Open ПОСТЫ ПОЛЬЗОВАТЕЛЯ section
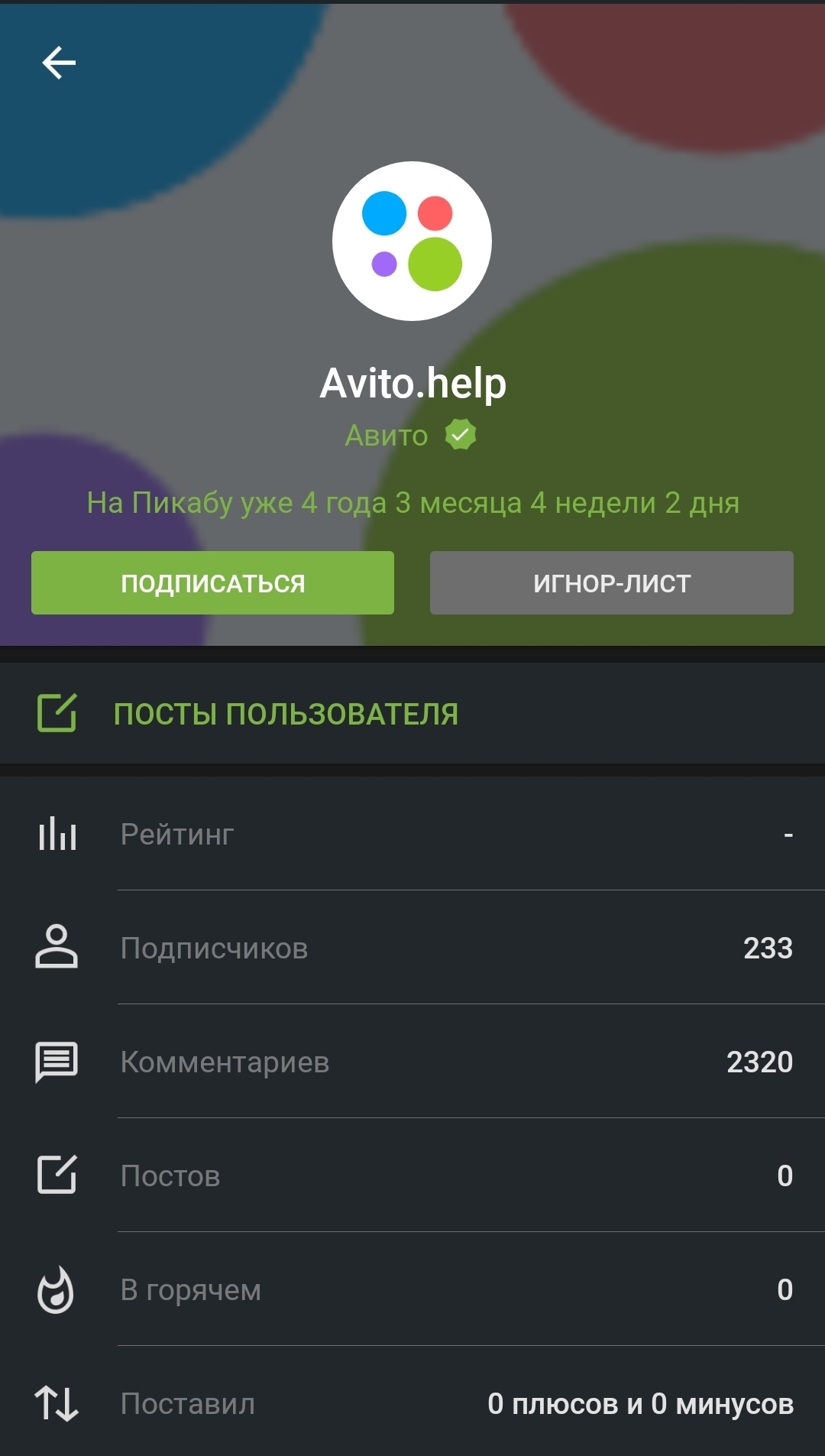This screenshot has width=825, height=1456. click(x=285, y=714)
